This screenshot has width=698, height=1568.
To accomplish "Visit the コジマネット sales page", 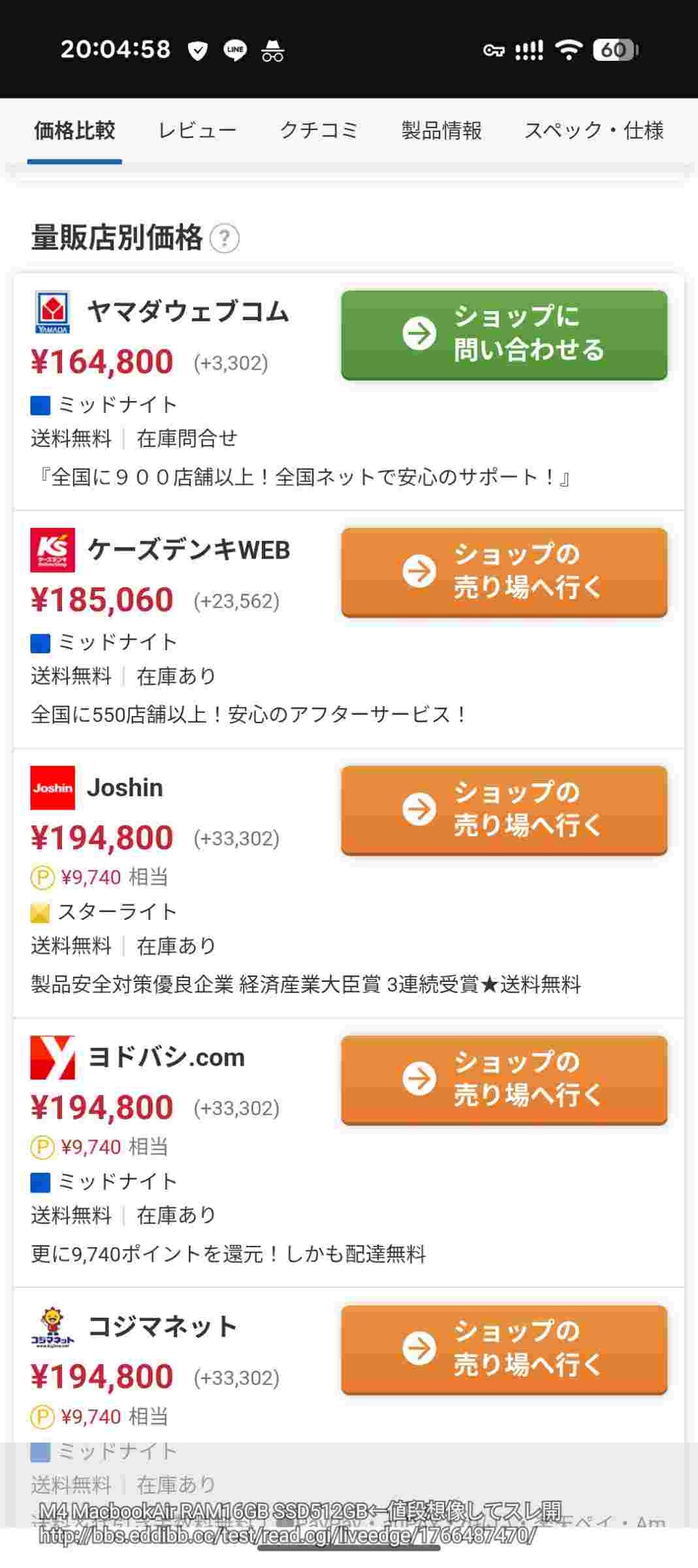I will click(504, 1349).
